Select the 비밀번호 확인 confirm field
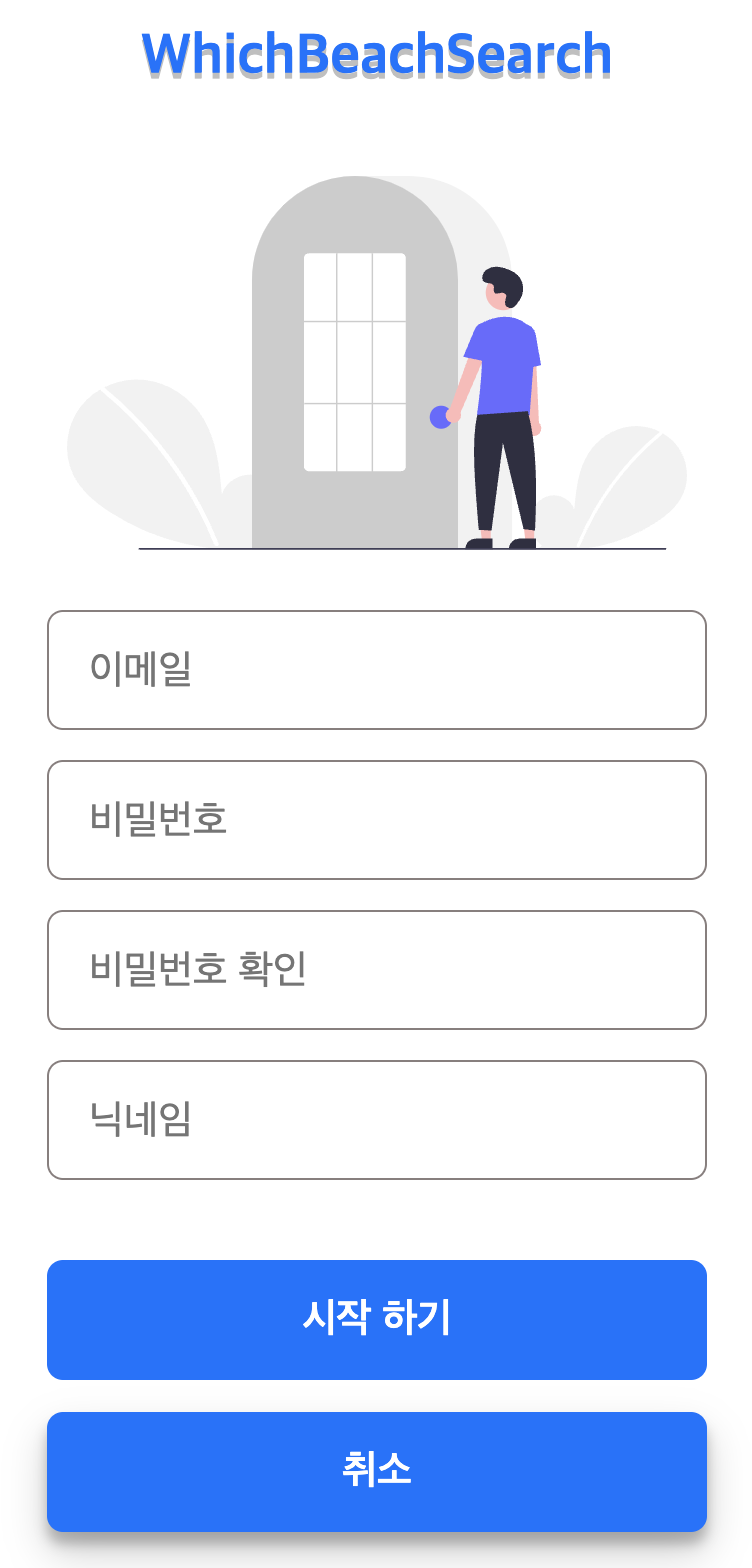Viewport: 752px width, 1568px height. [377, 970]
